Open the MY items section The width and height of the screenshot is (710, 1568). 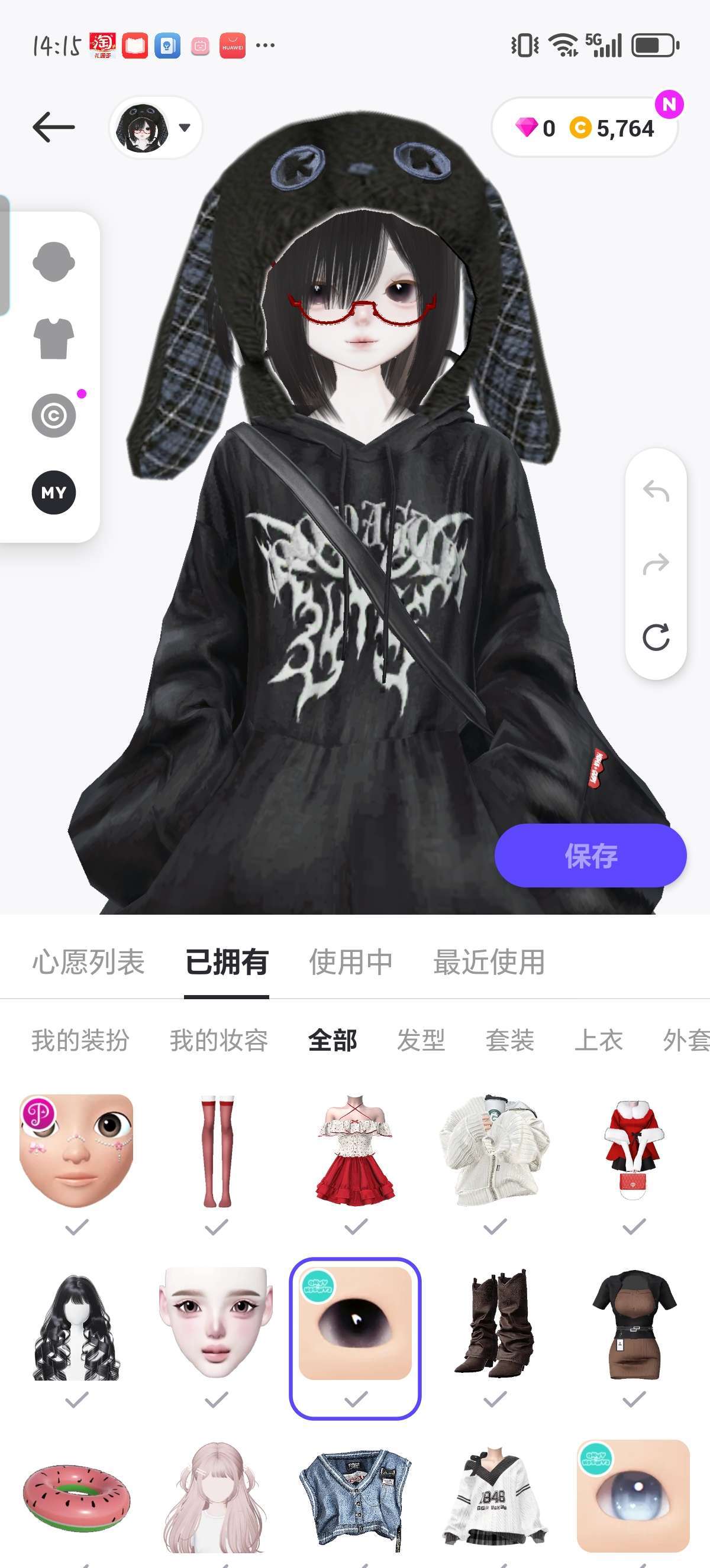(x=54, y=493)
